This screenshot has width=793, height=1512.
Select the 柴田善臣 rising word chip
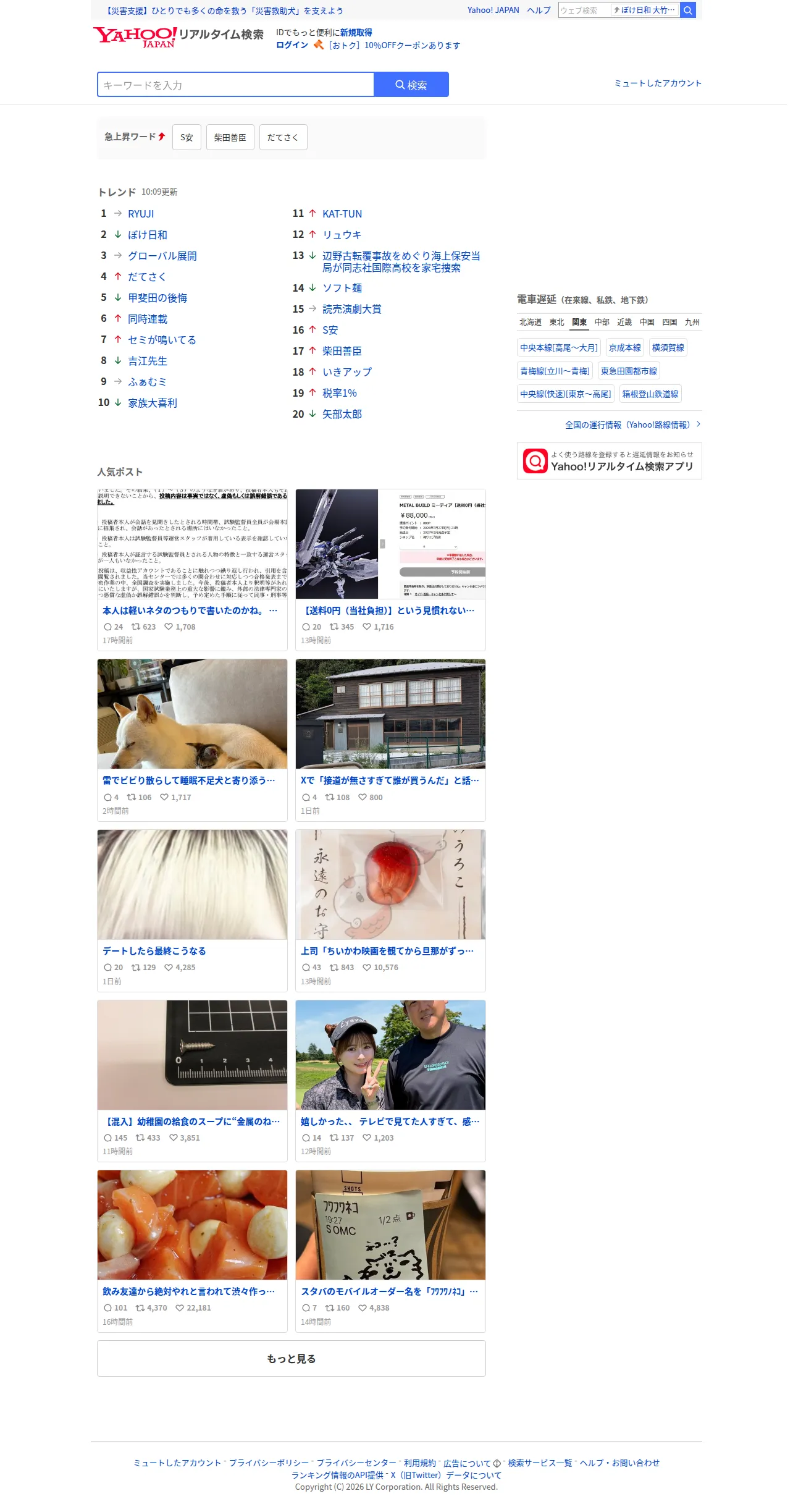pos(230,137)
